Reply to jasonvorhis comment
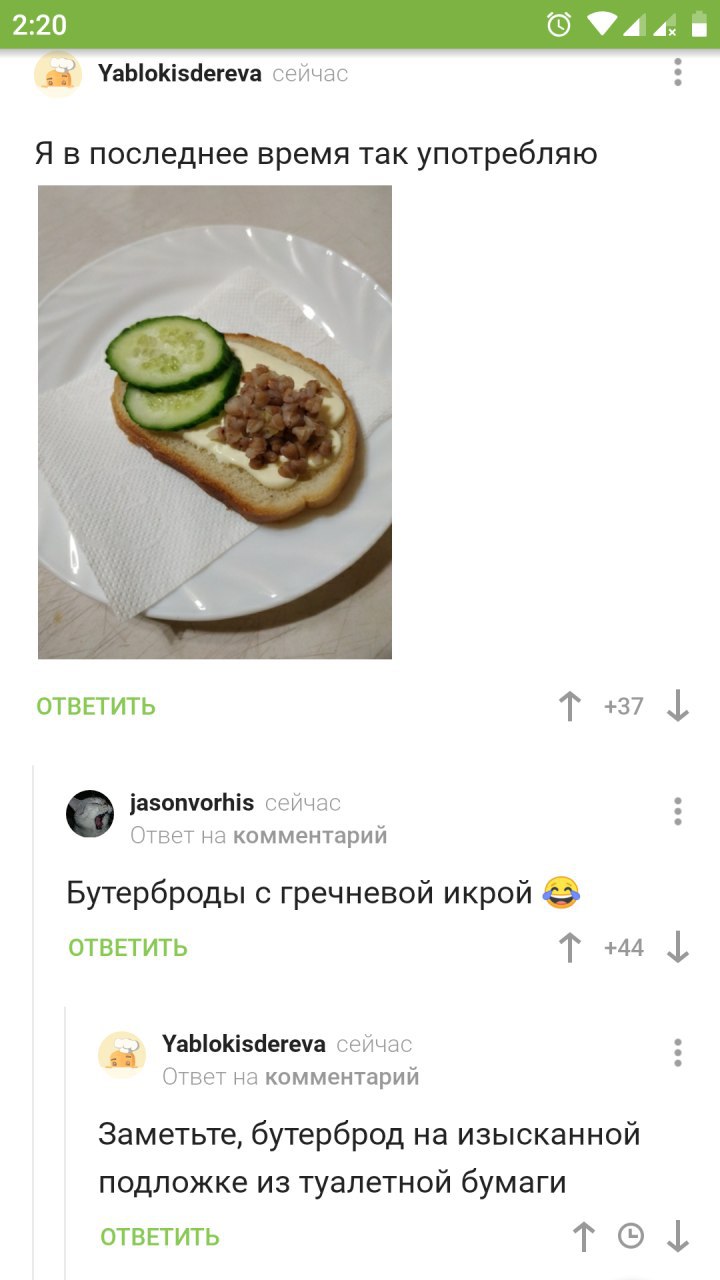720x1280 pixels. coord(128,947)
